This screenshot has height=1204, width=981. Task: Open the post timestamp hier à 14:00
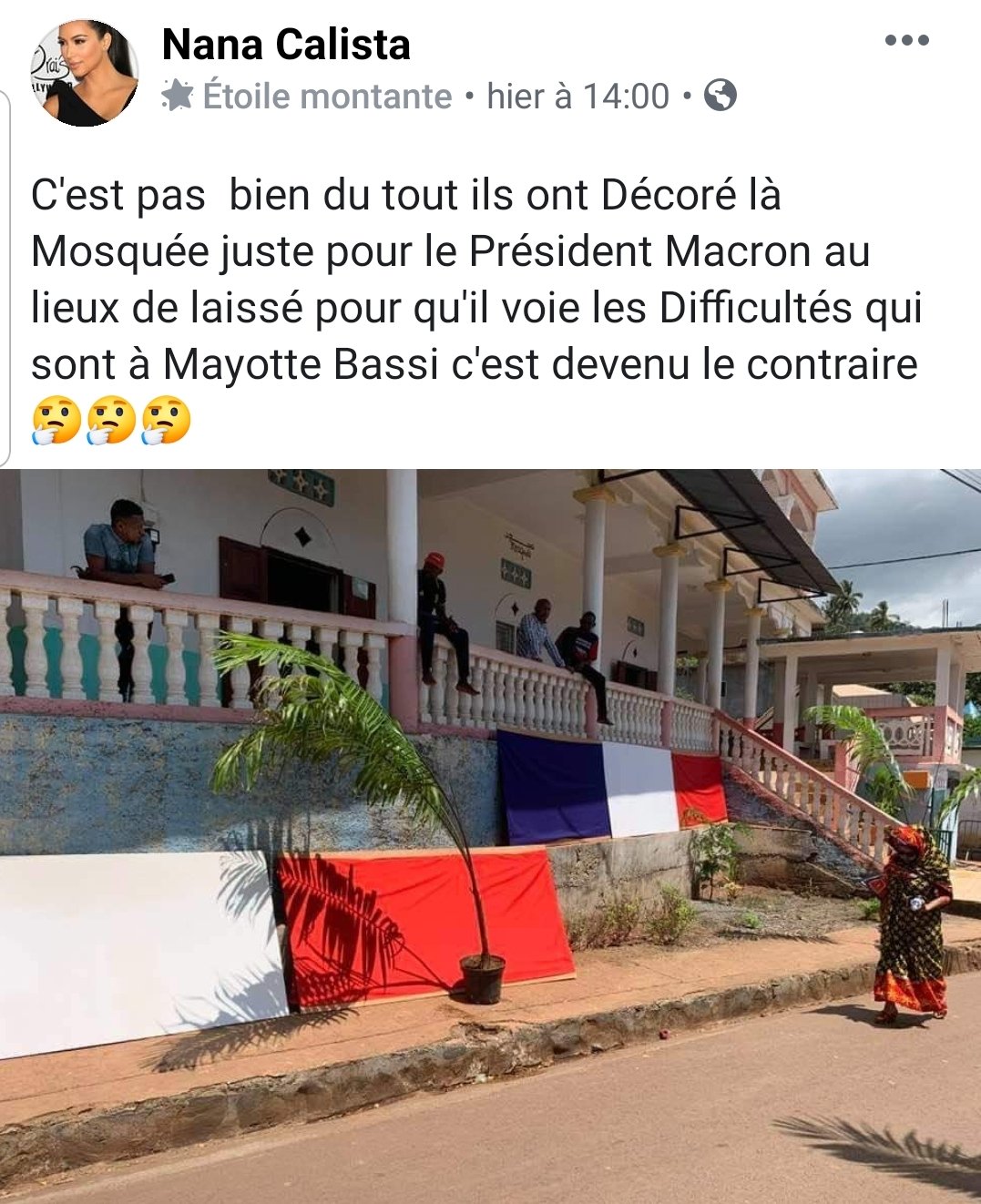click(x=577, y=96)
